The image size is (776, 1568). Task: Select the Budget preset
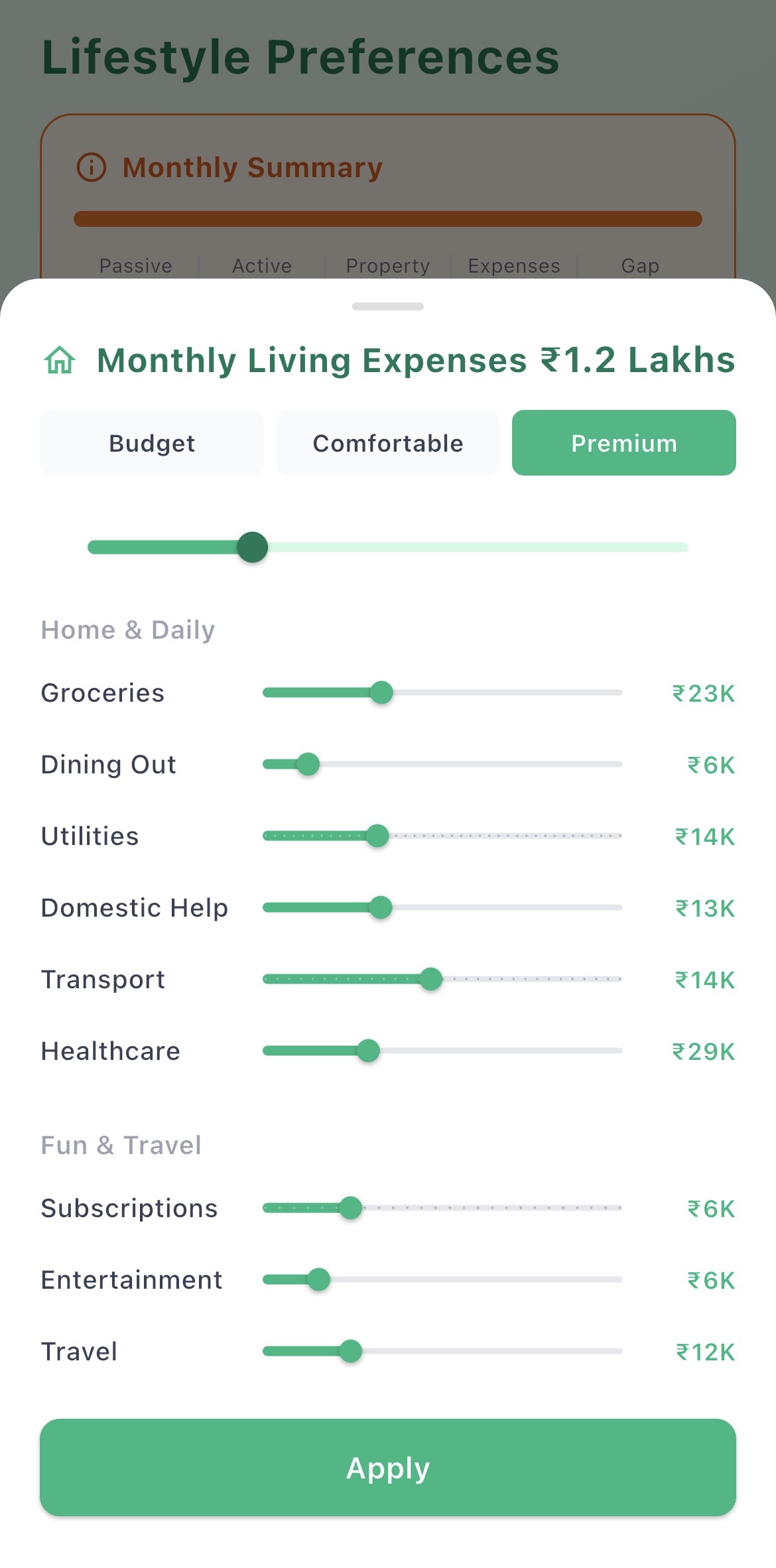point(151,442)
